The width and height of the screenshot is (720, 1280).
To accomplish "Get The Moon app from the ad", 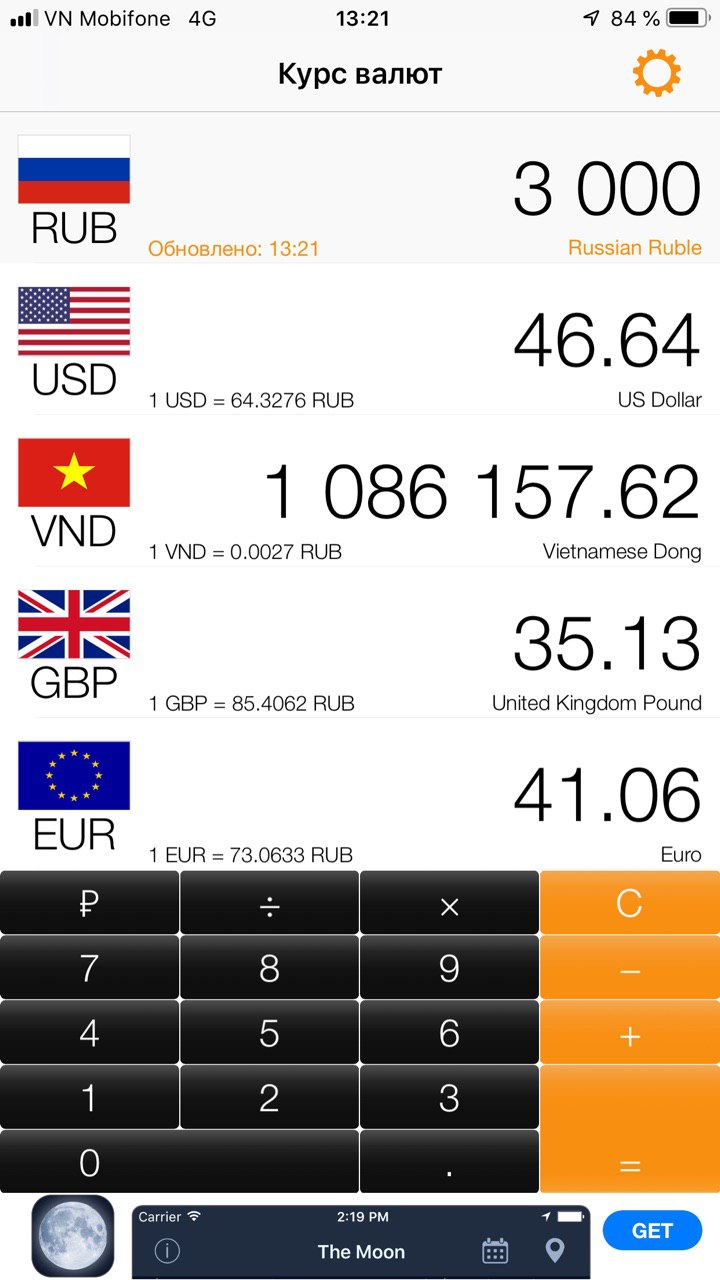I will 652,1230.
